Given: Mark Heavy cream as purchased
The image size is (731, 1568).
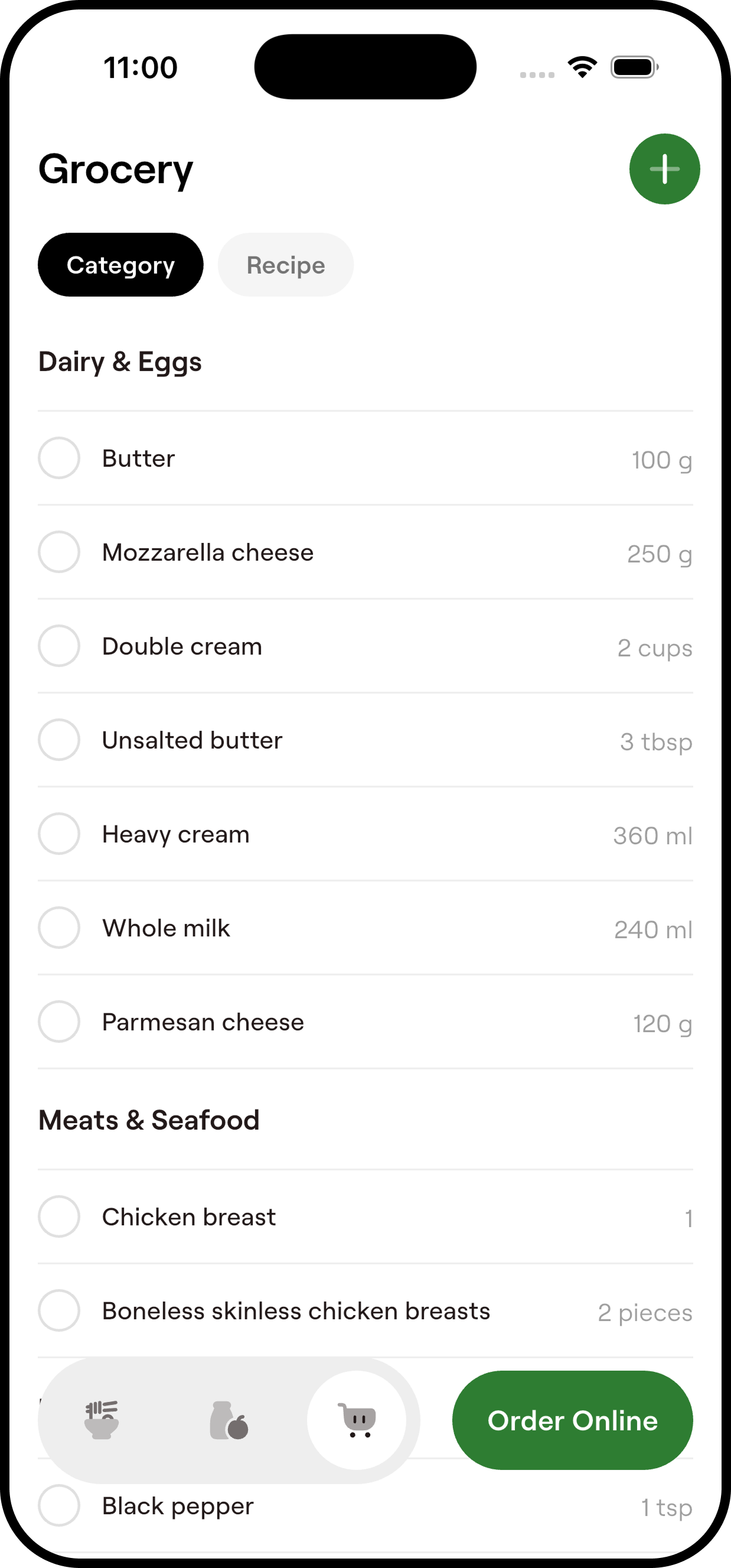Looking at the screenshot, I should pyautogui.click(x=59, y=834).
